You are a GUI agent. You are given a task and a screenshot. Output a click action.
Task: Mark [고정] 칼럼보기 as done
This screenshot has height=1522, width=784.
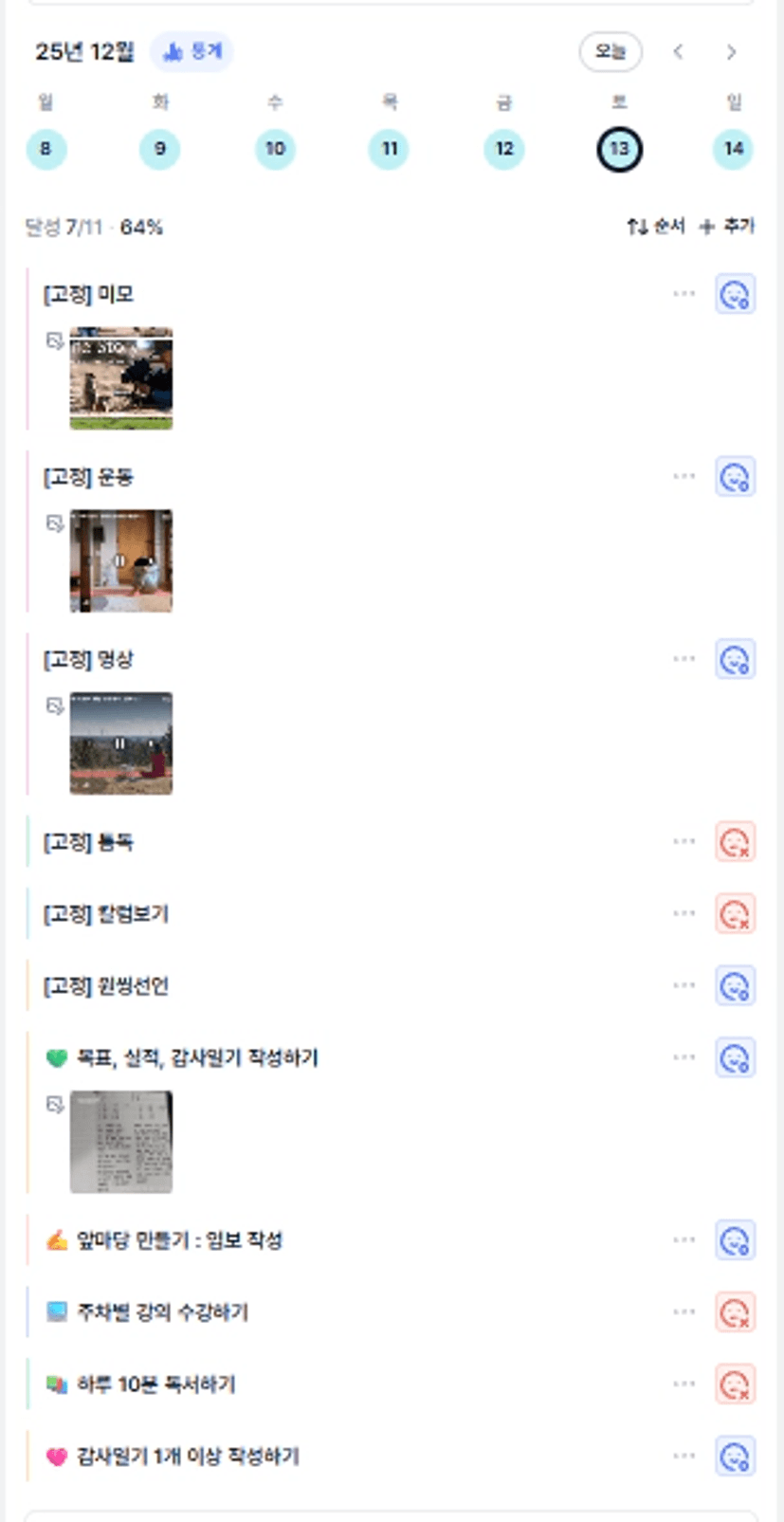(735, 914)
